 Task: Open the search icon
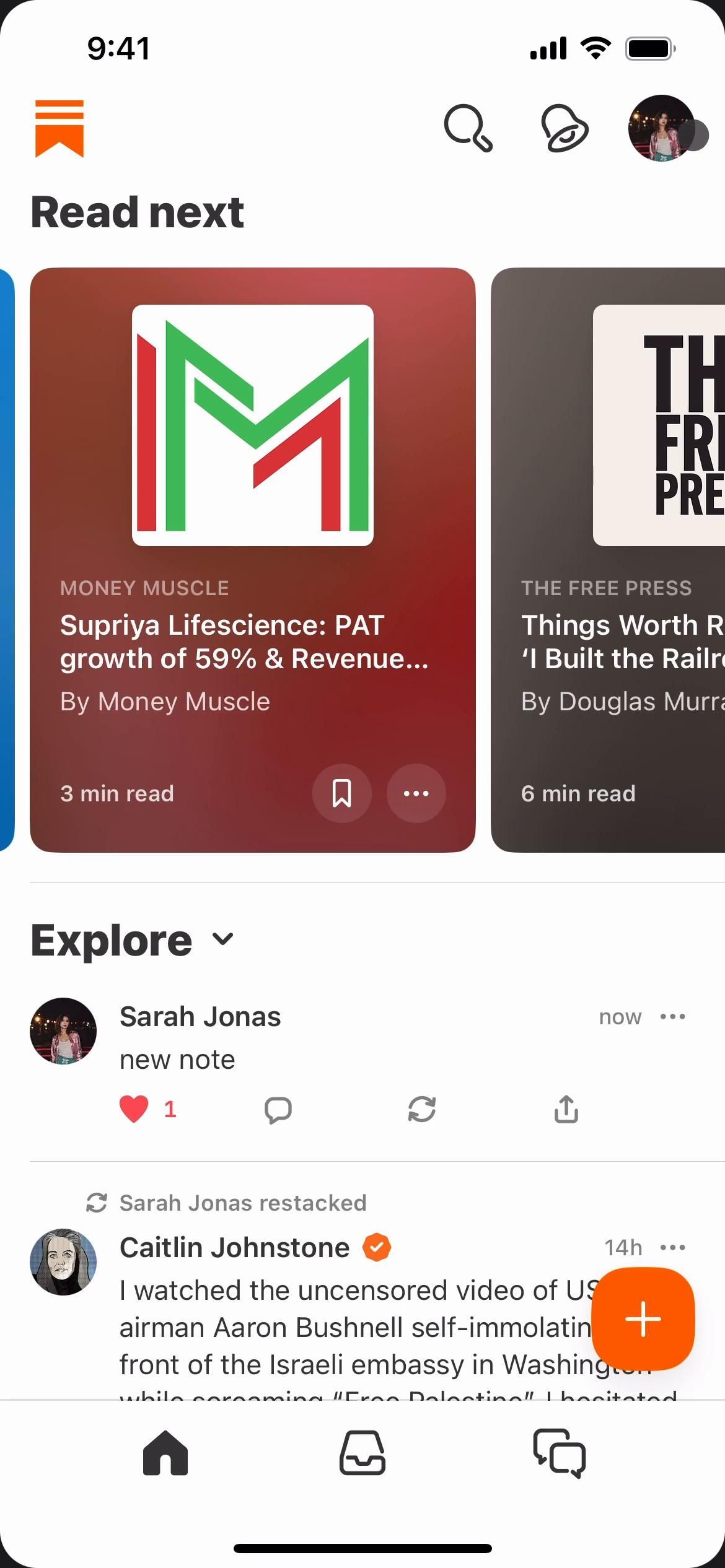(x=468, y=128)
